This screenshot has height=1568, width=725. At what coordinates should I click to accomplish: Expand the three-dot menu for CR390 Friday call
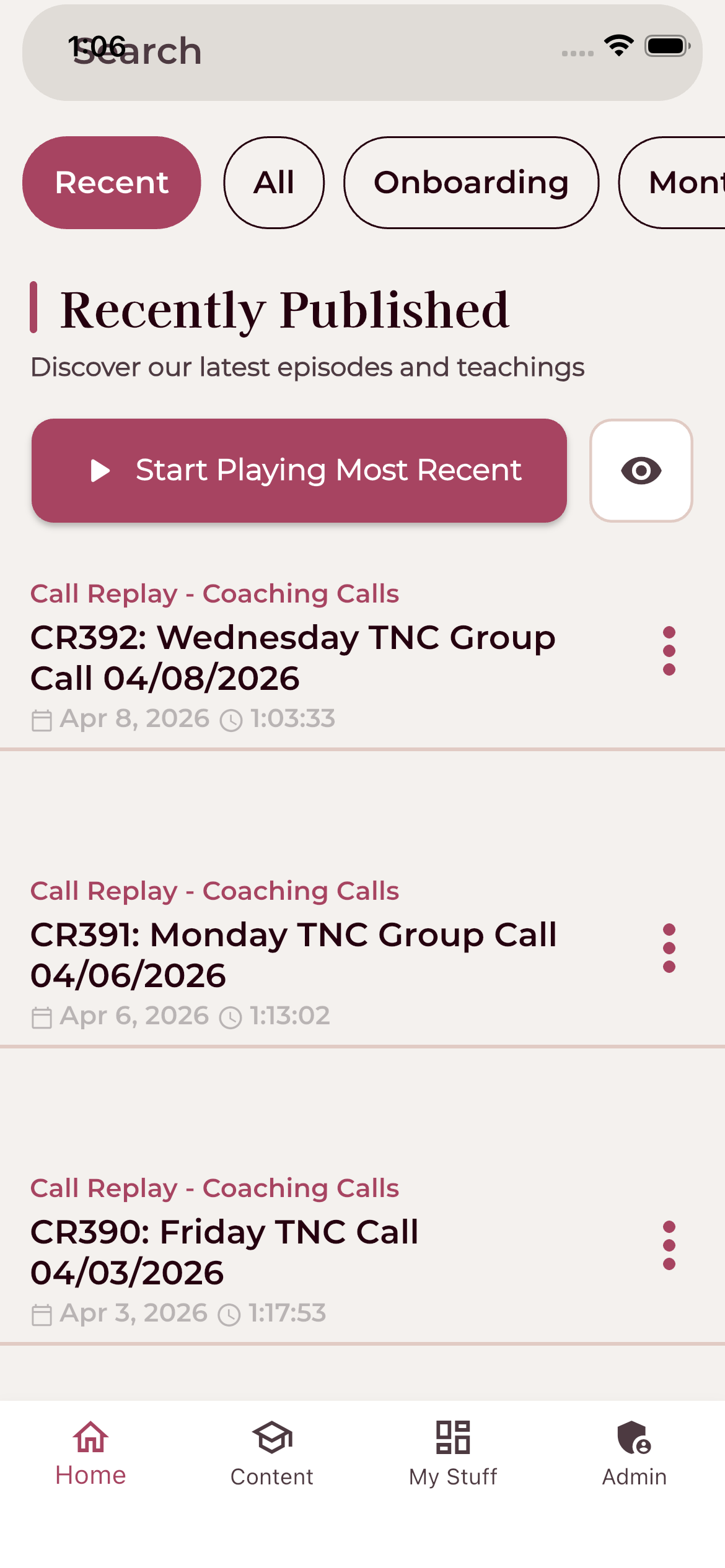point(669,1245)
